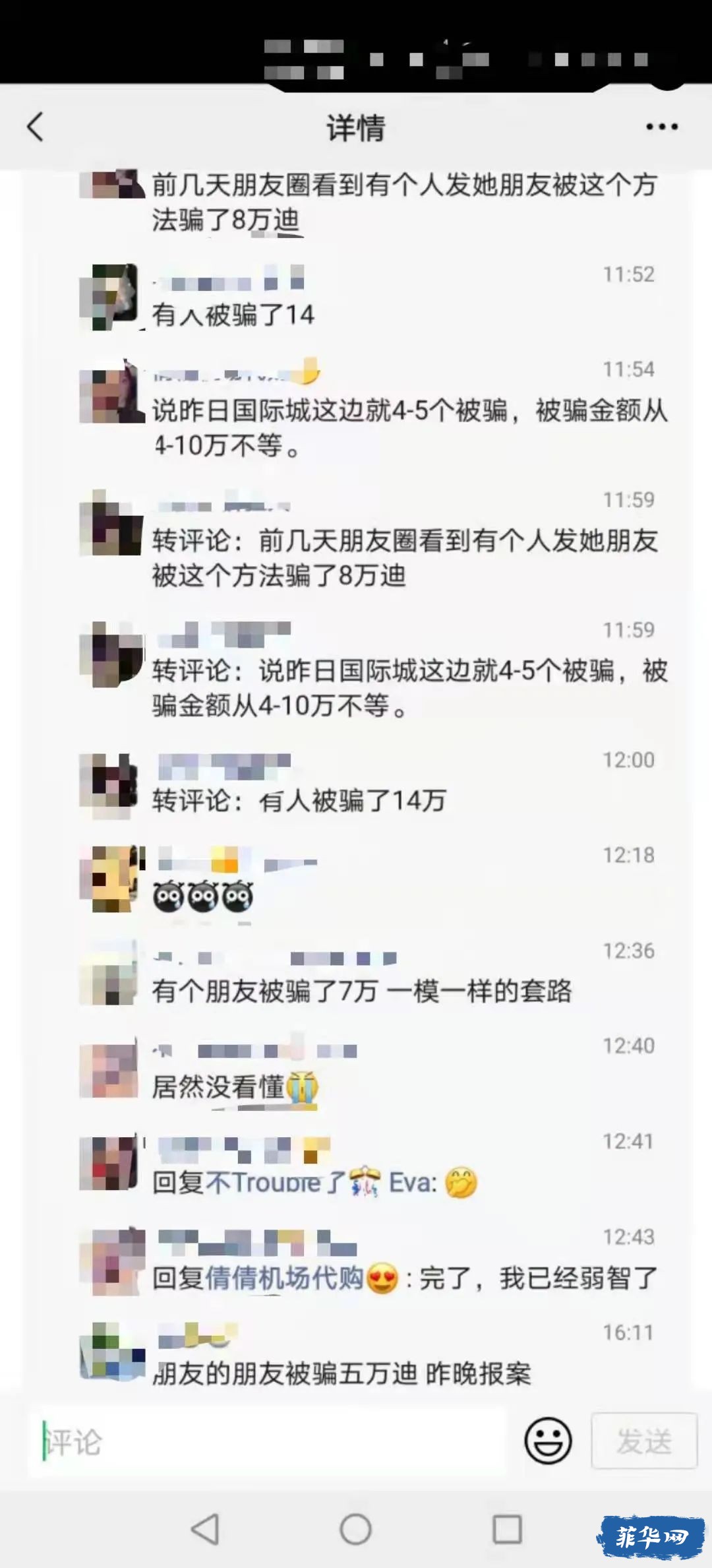Focus the 评论 comment input field
The height and width of the screenshot is (1568, 712).
[x=264, y=1442]
